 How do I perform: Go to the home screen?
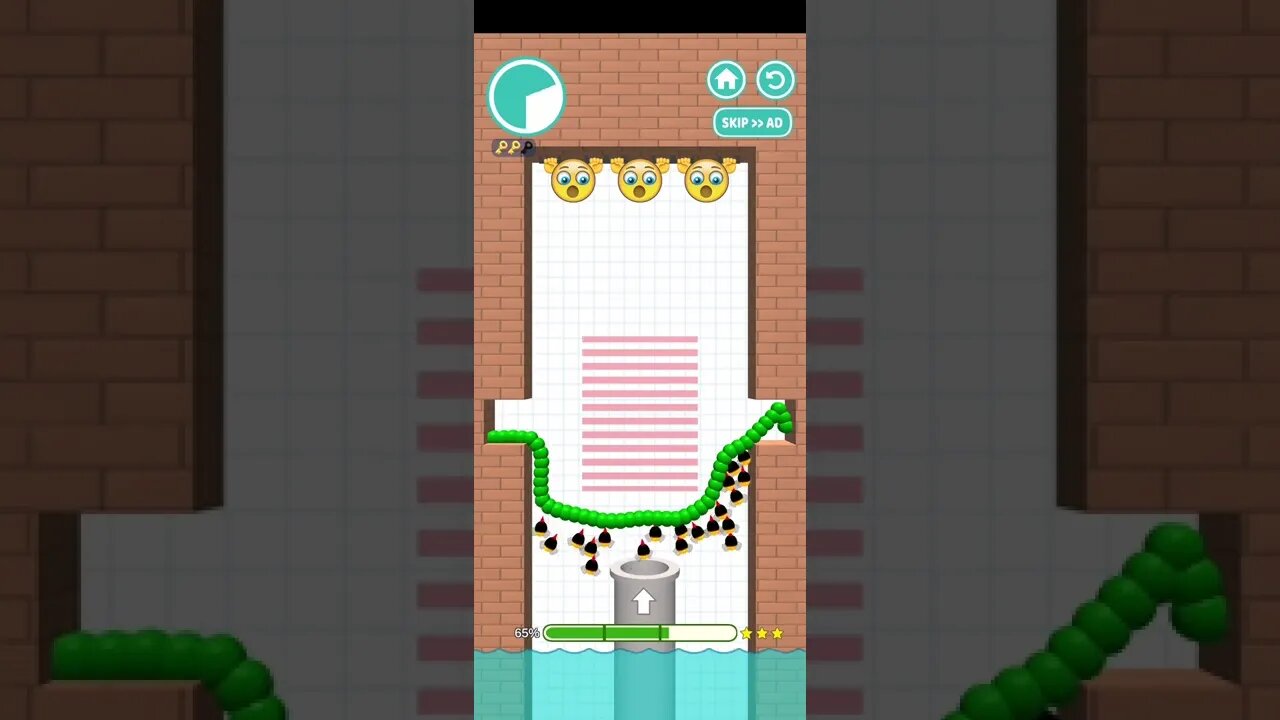[726, 80]
